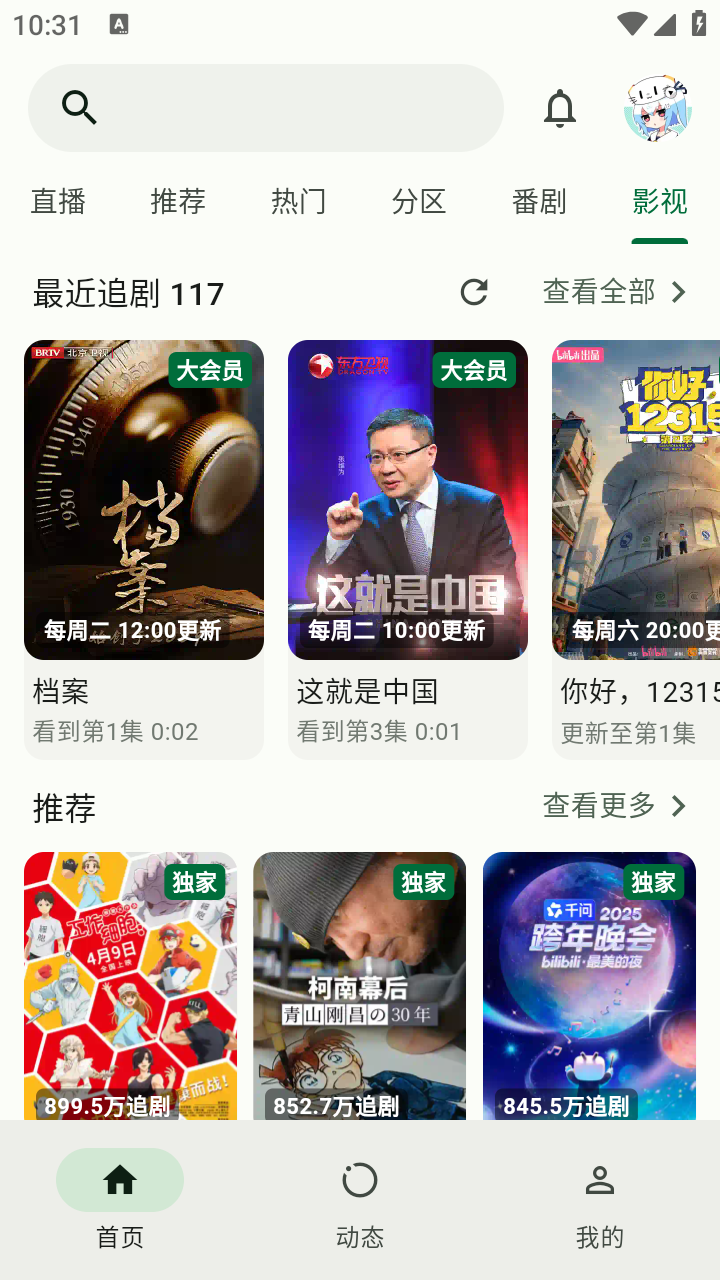Viewport: 720px width, 1280px height.
Task: Open profile by tapping the avatar
Action: click(657, 108)
